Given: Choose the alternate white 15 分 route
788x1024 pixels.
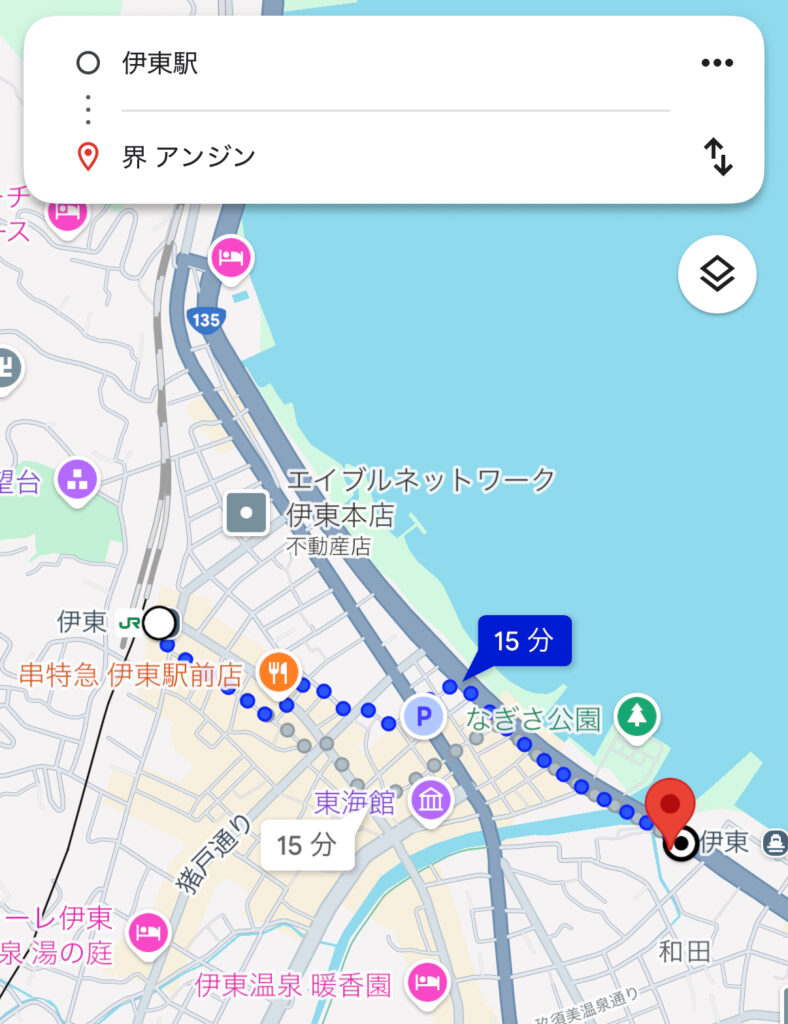Looking at the screenshot, I should pos(307,845).
